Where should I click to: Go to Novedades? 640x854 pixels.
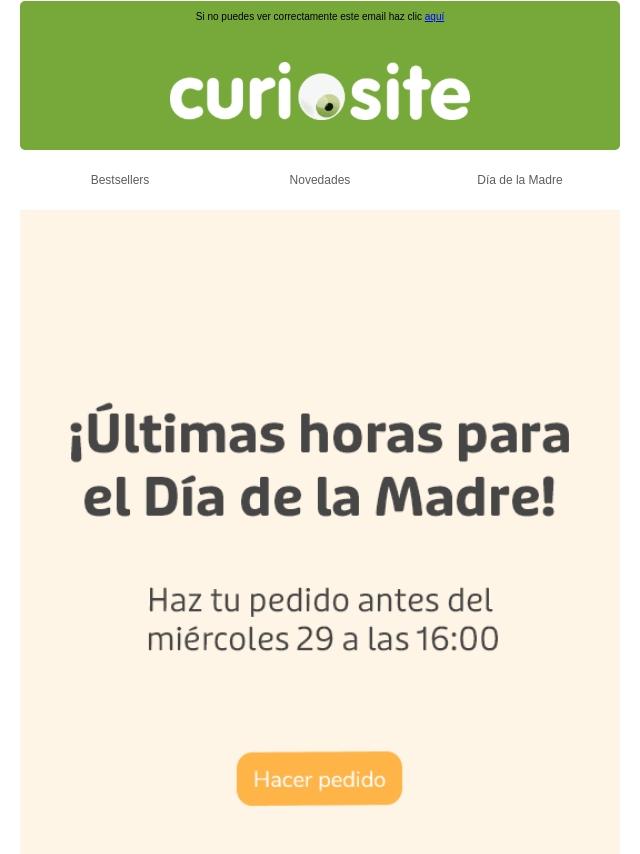pos(320,180)
